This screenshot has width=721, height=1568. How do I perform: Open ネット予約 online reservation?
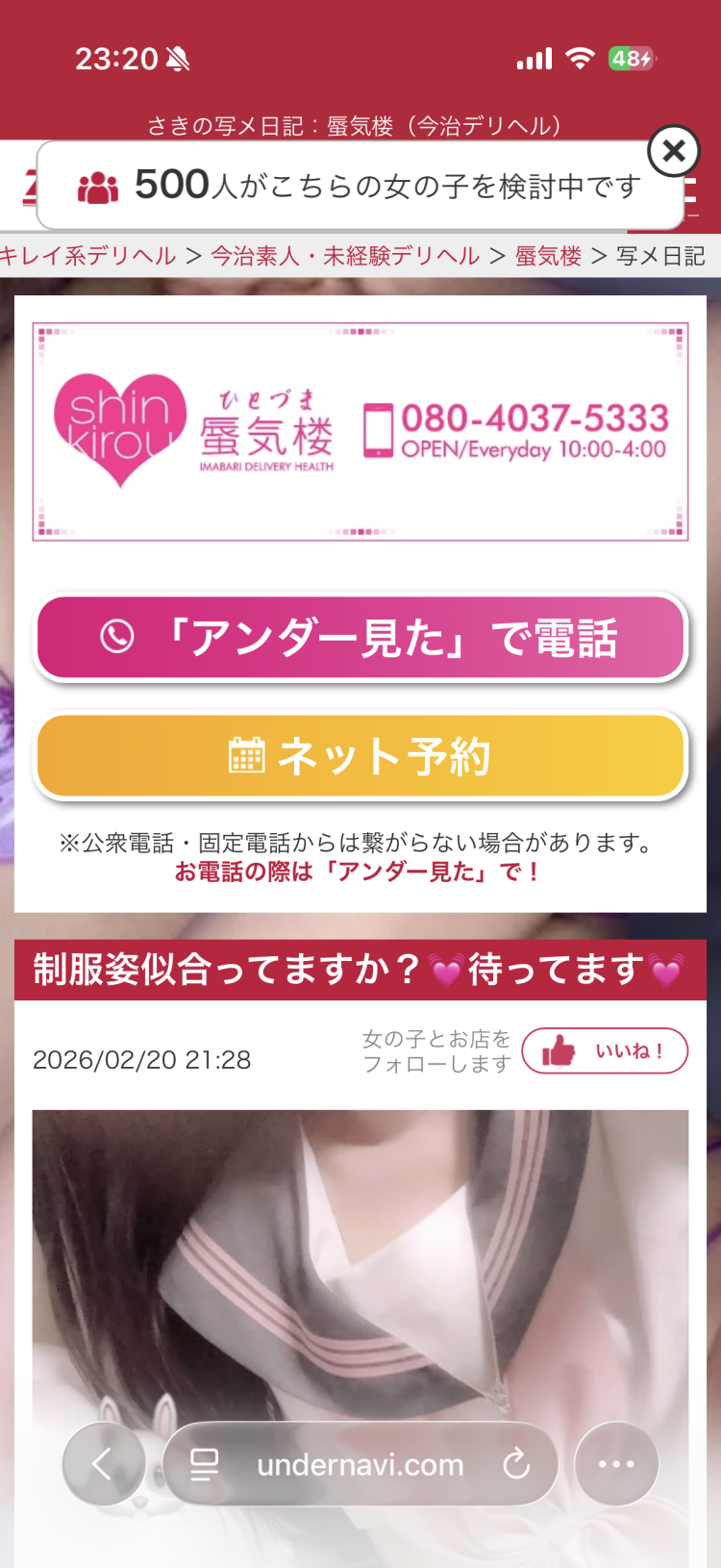(x=360, y=756)
